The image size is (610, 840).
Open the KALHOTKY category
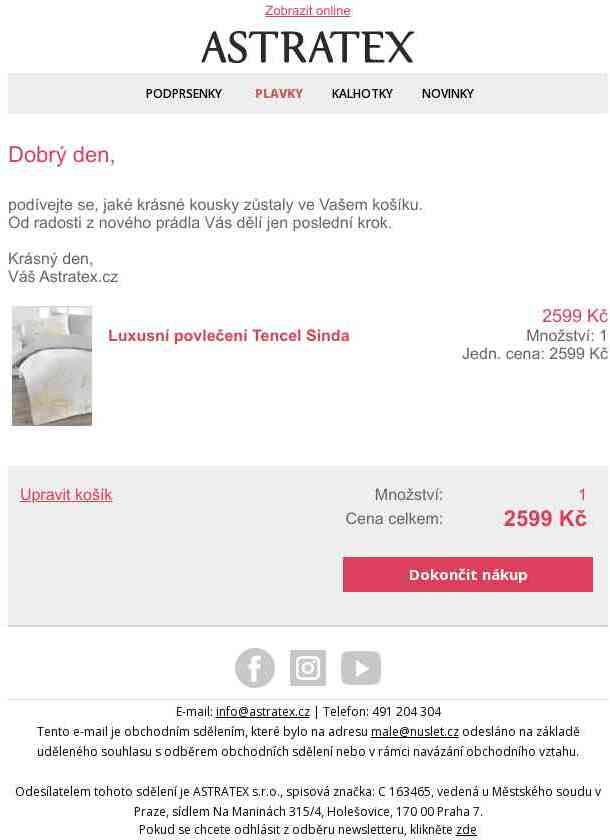362,94
